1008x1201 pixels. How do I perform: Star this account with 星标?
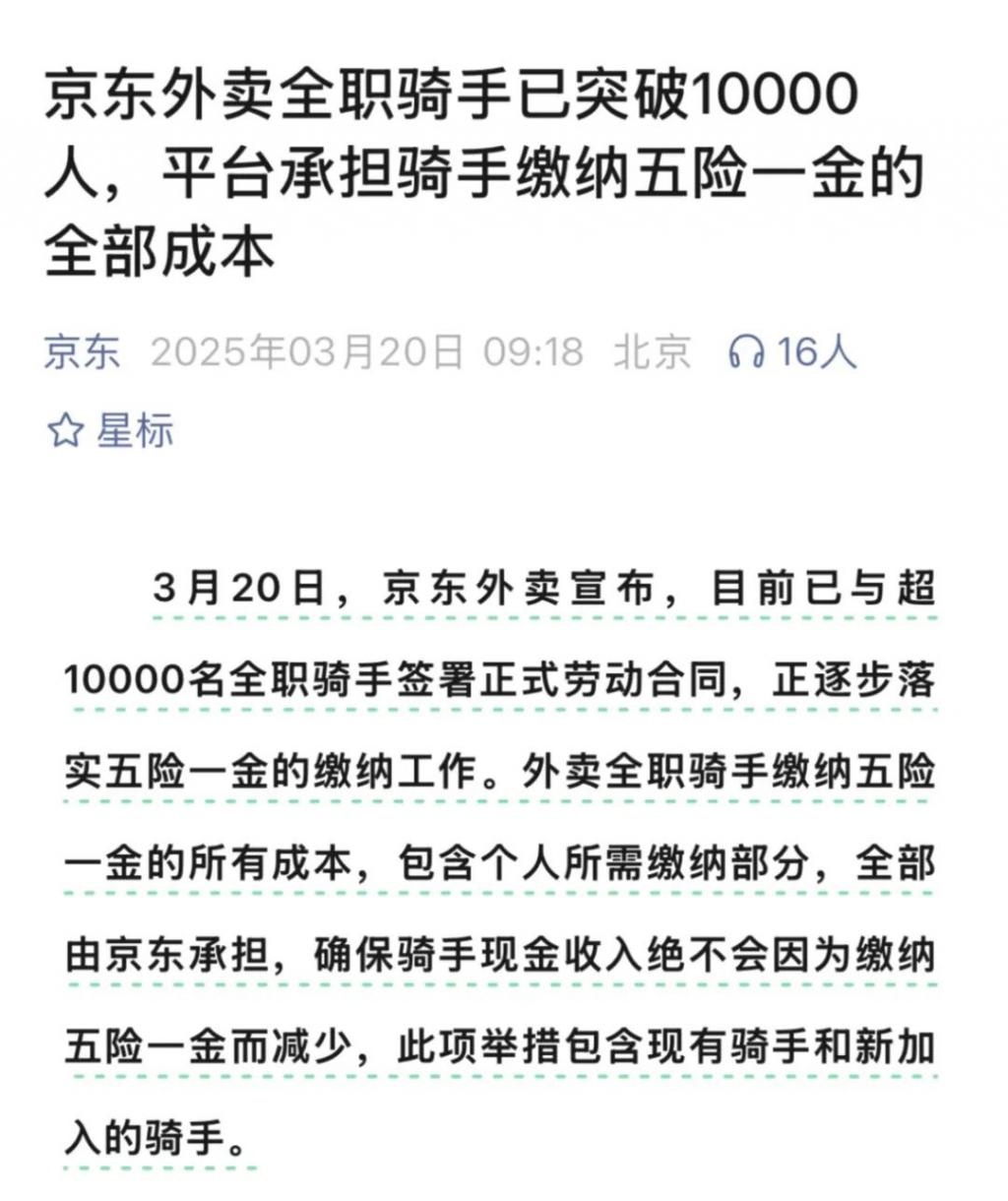click(x=110, y=431)
